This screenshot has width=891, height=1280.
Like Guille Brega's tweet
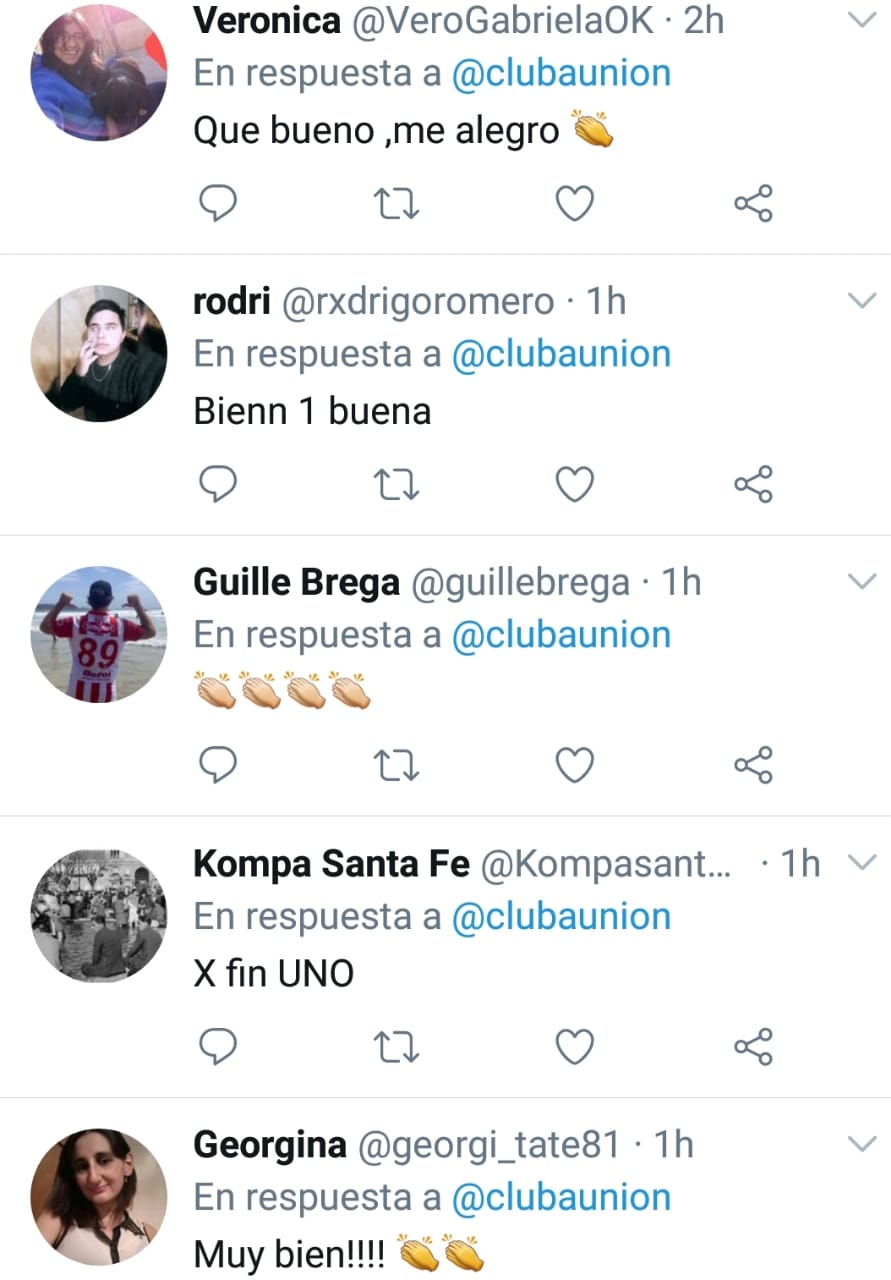(x=575, y=766)
